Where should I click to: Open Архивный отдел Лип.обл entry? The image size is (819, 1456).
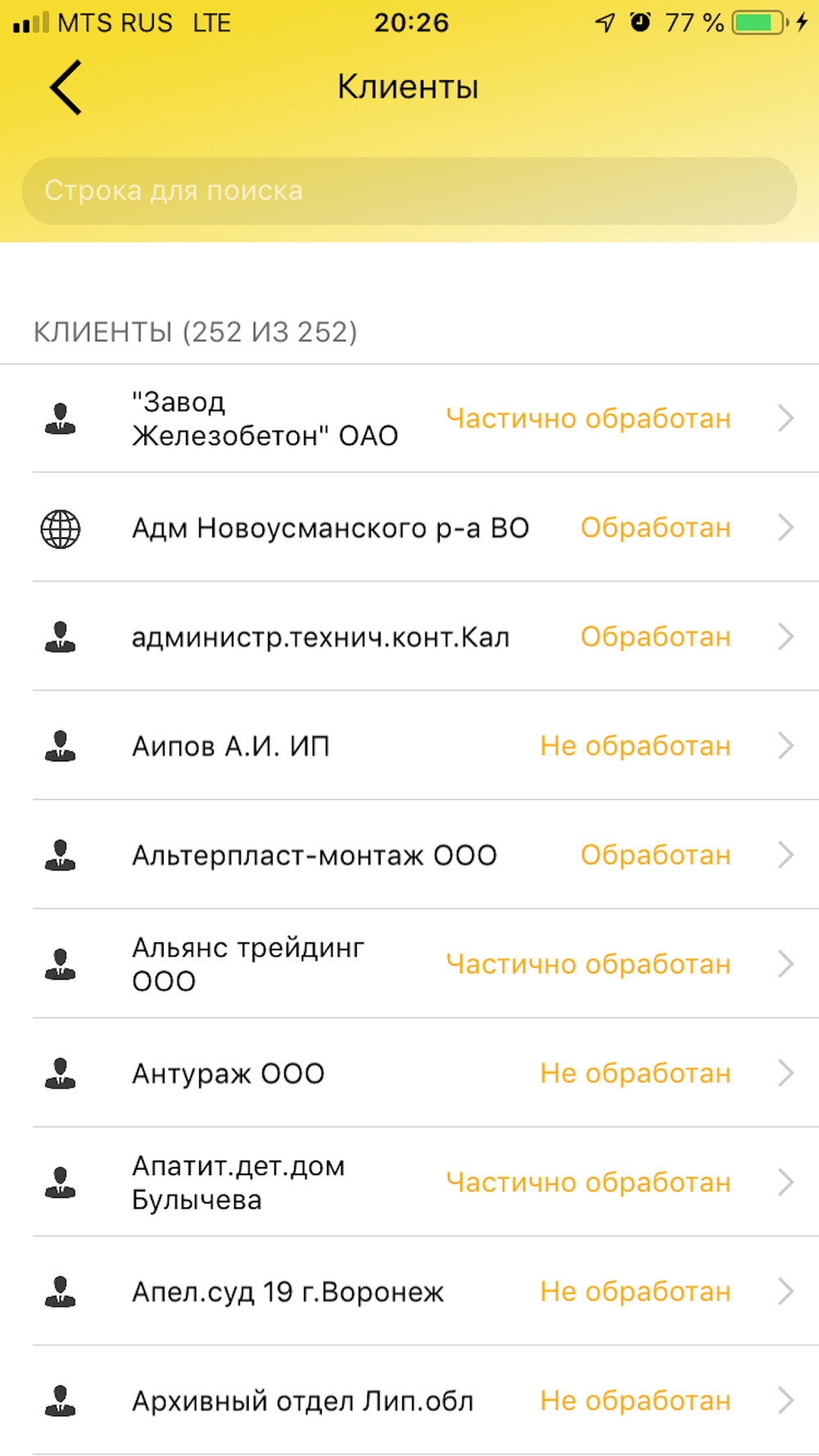[x=409, y=1400]
